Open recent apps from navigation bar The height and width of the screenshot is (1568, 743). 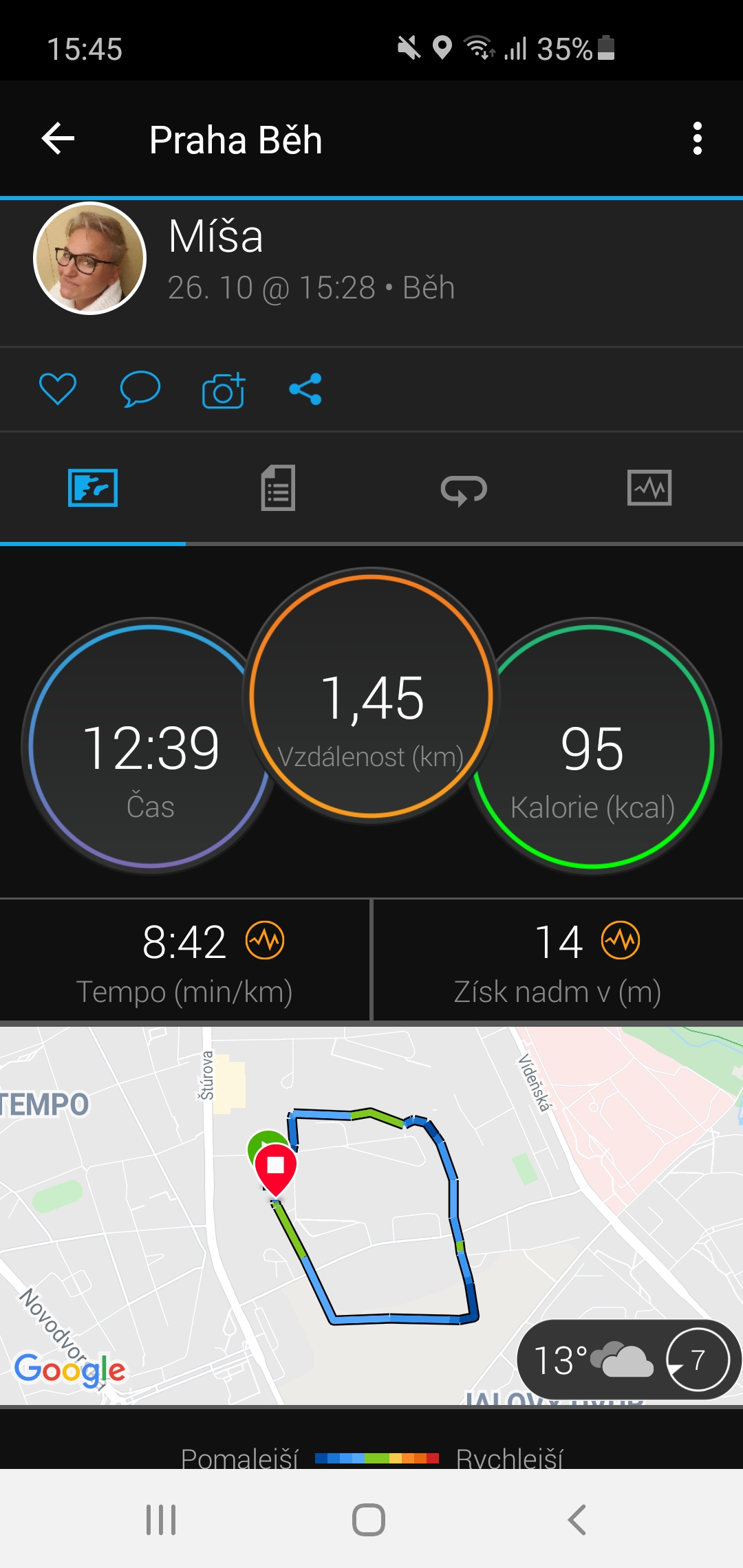161,1519
